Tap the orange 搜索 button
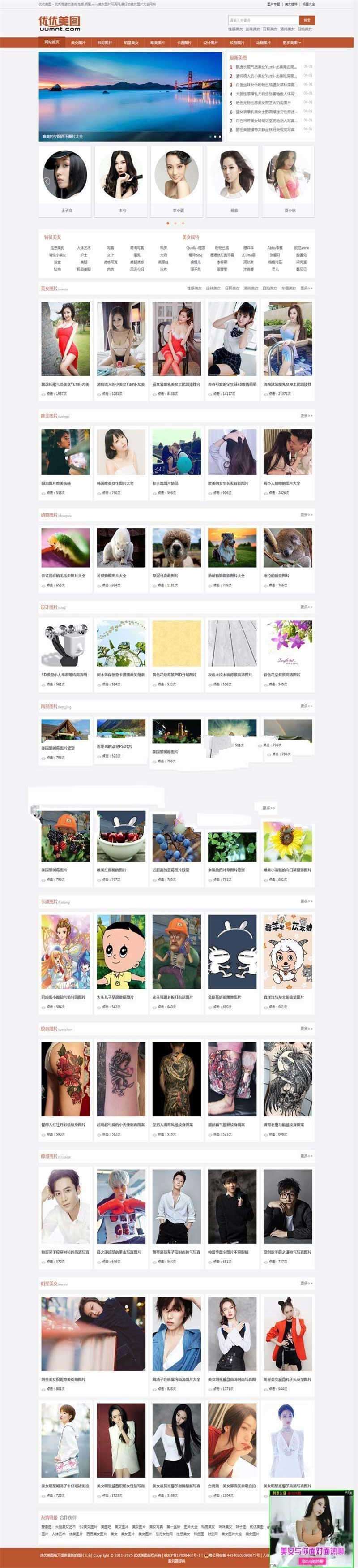Image resolution: width=358 pixels, height=1568 pixels. pos(307,20)
